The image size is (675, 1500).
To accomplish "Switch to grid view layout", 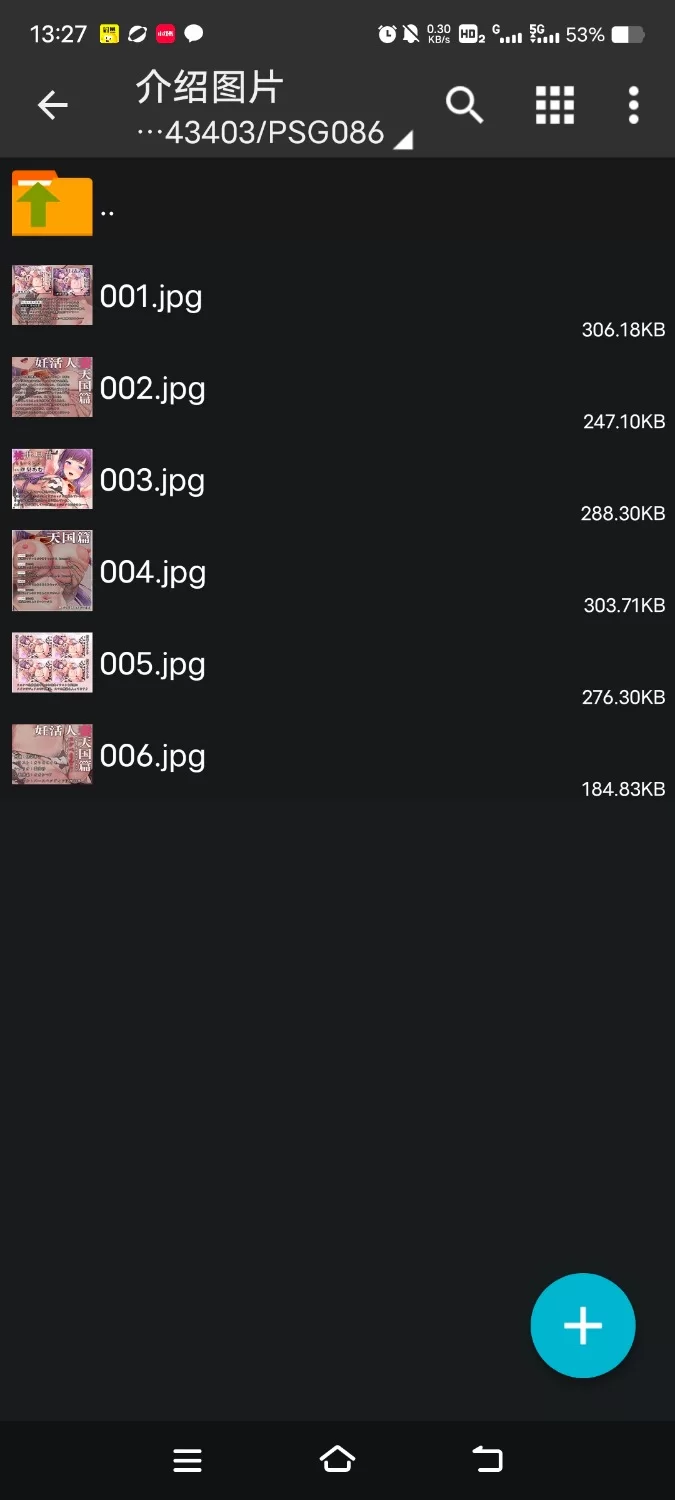I will pos(554,104).
